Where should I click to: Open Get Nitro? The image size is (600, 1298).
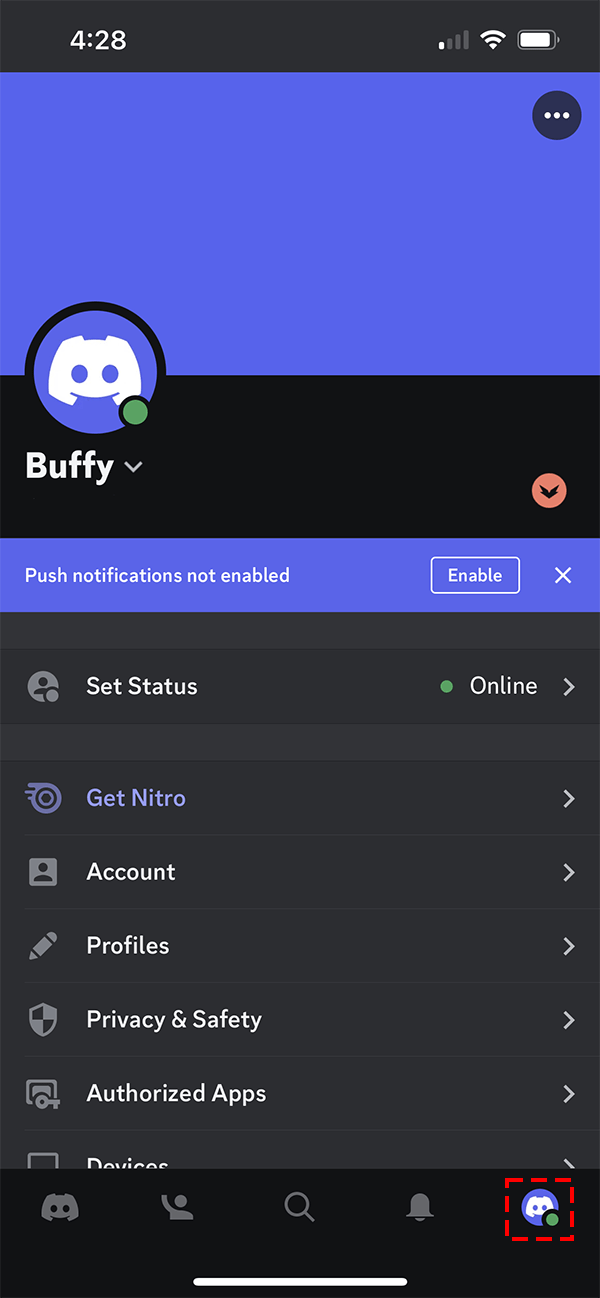300,798
